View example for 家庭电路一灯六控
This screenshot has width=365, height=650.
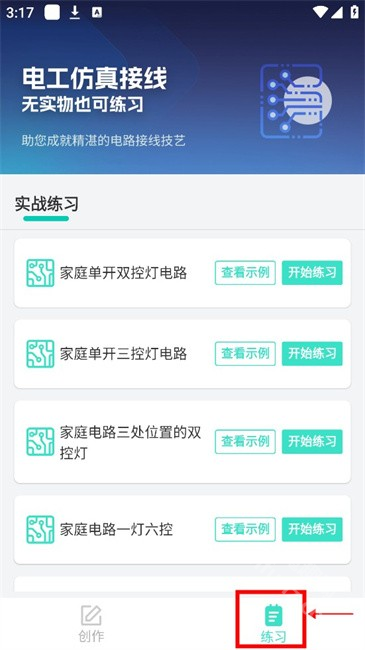pos(245,529)
